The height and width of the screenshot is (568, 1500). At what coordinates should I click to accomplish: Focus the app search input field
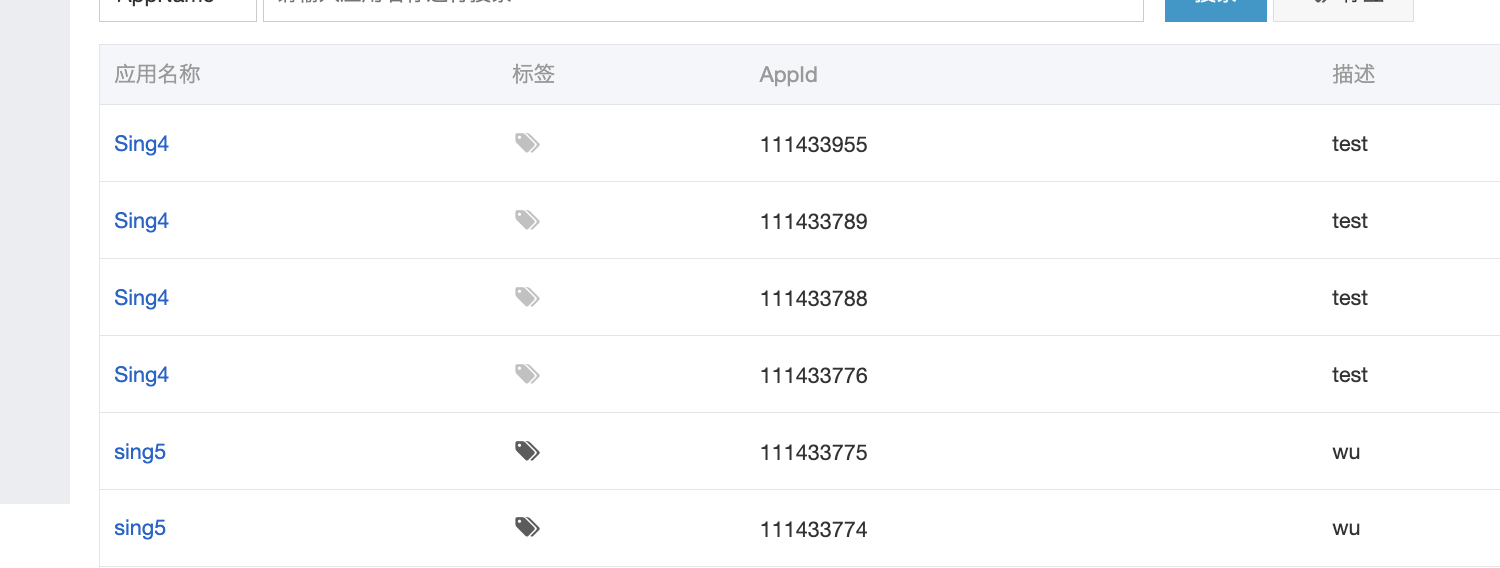click(702, 8)
